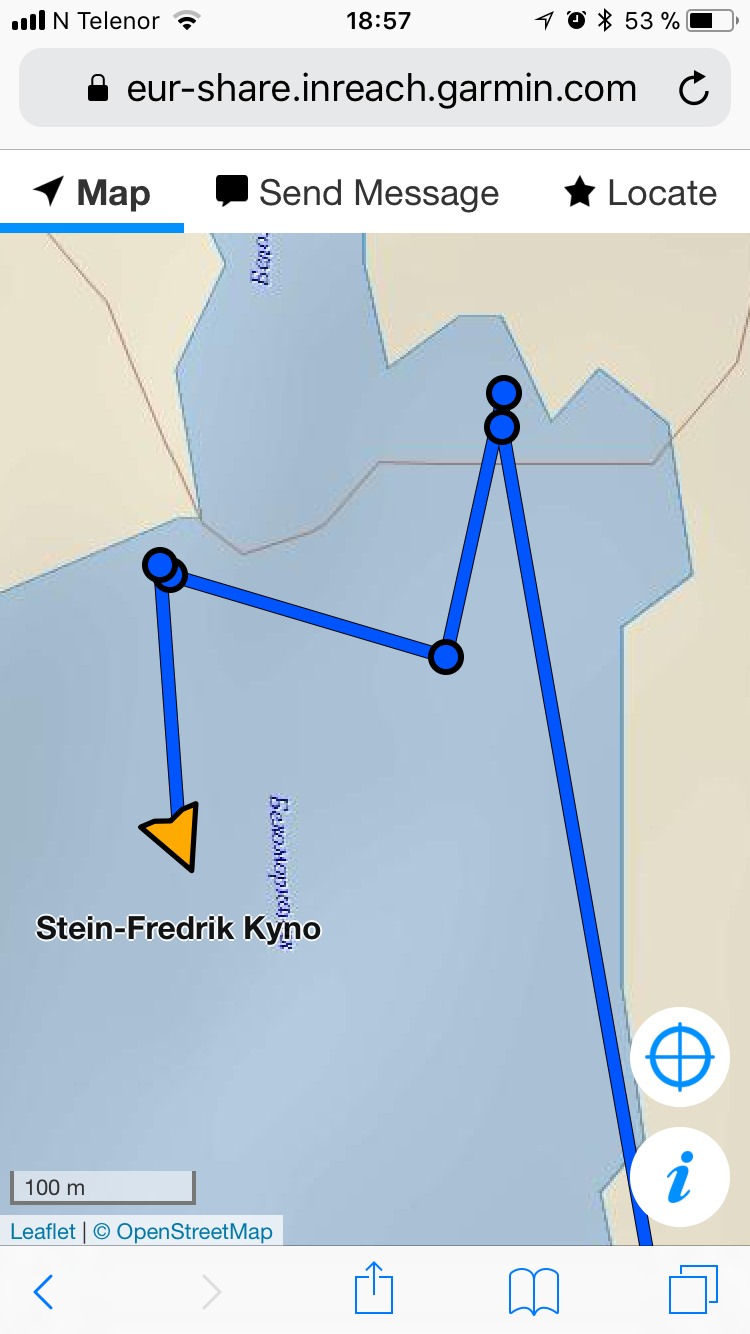
Task: Go back in Safari
Action: coord(43,1292)
